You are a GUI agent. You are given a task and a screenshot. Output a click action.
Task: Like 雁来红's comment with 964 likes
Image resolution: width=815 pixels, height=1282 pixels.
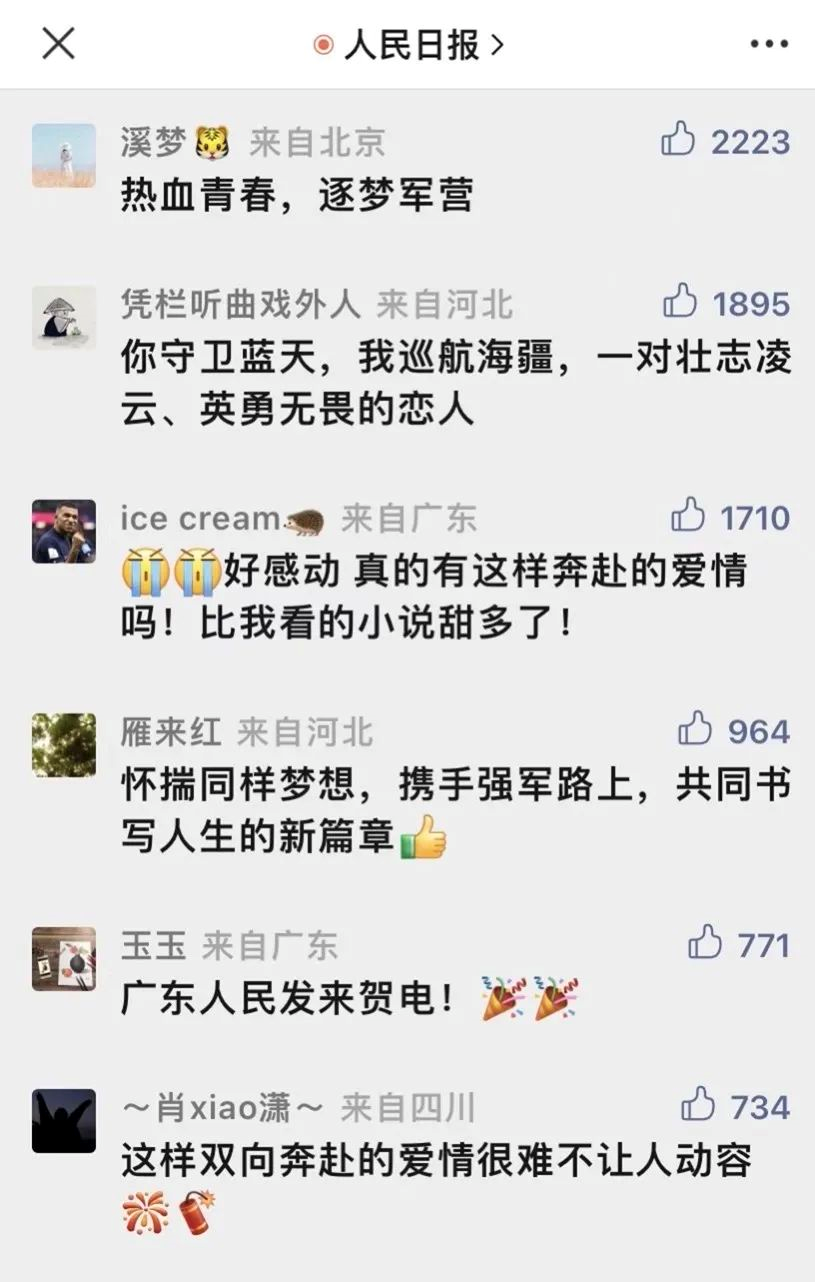(694, 731)
